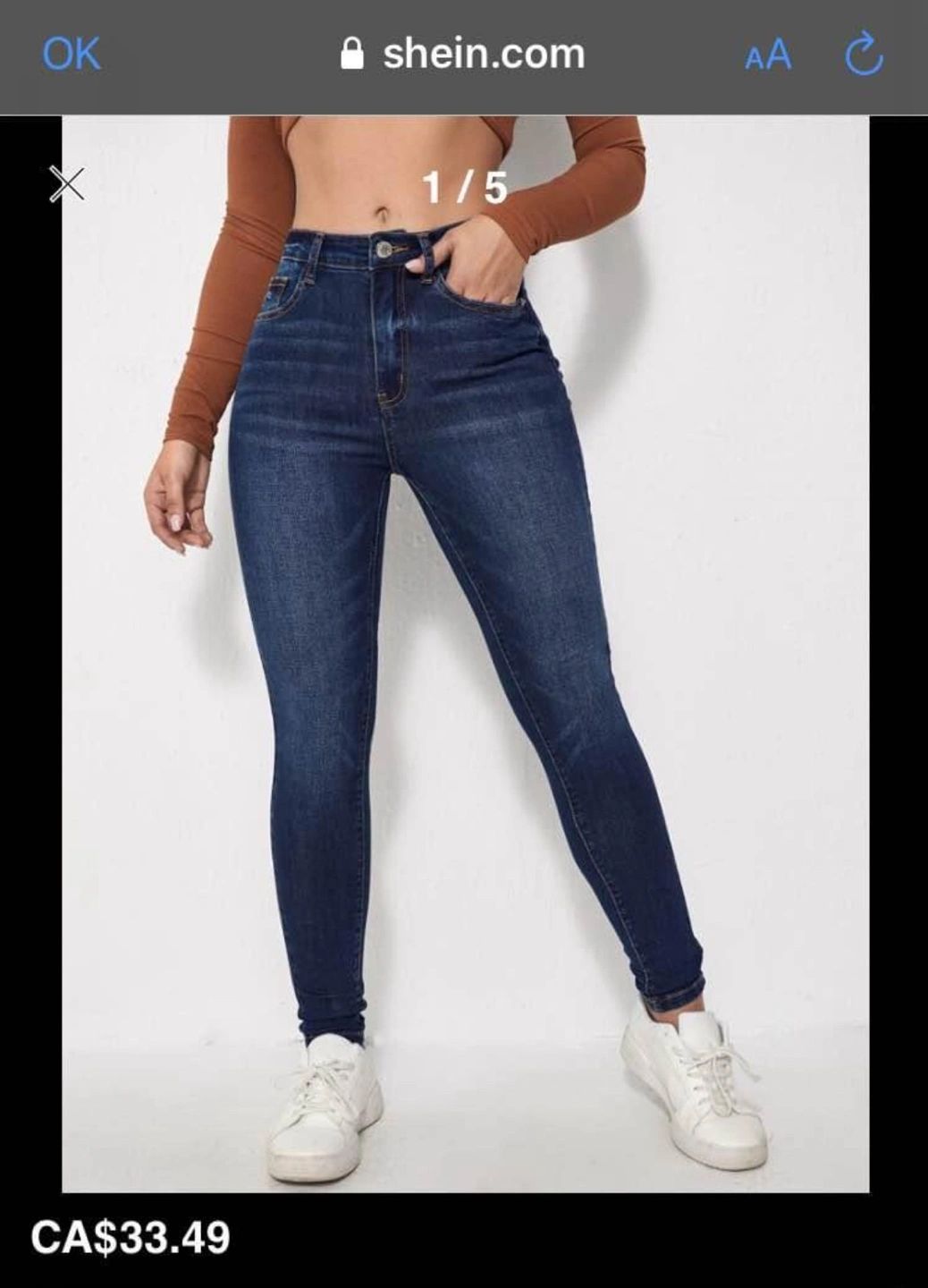
Task: Tap OK to close the browser view
Action: coord(72,55)
